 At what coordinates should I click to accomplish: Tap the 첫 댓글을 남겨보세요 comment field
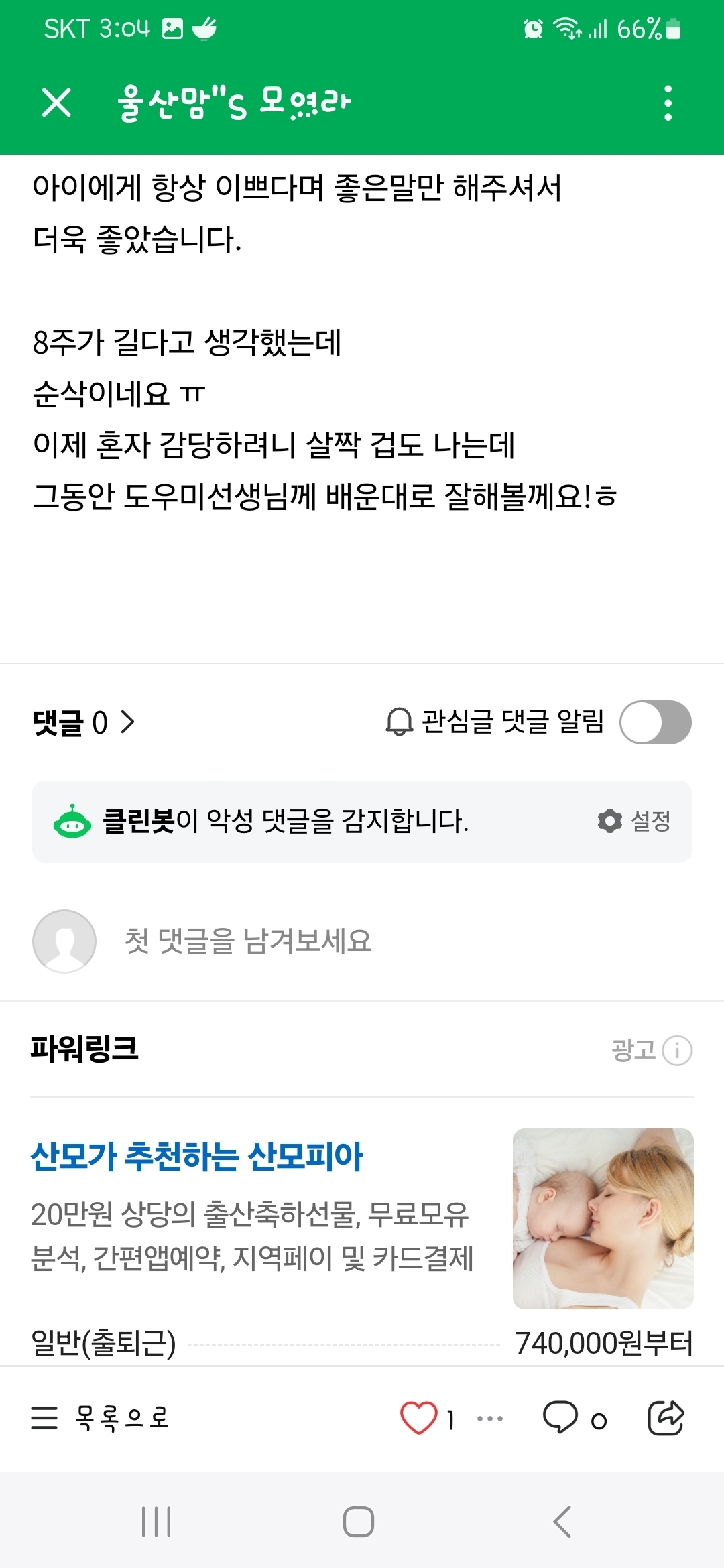(248, 941)
